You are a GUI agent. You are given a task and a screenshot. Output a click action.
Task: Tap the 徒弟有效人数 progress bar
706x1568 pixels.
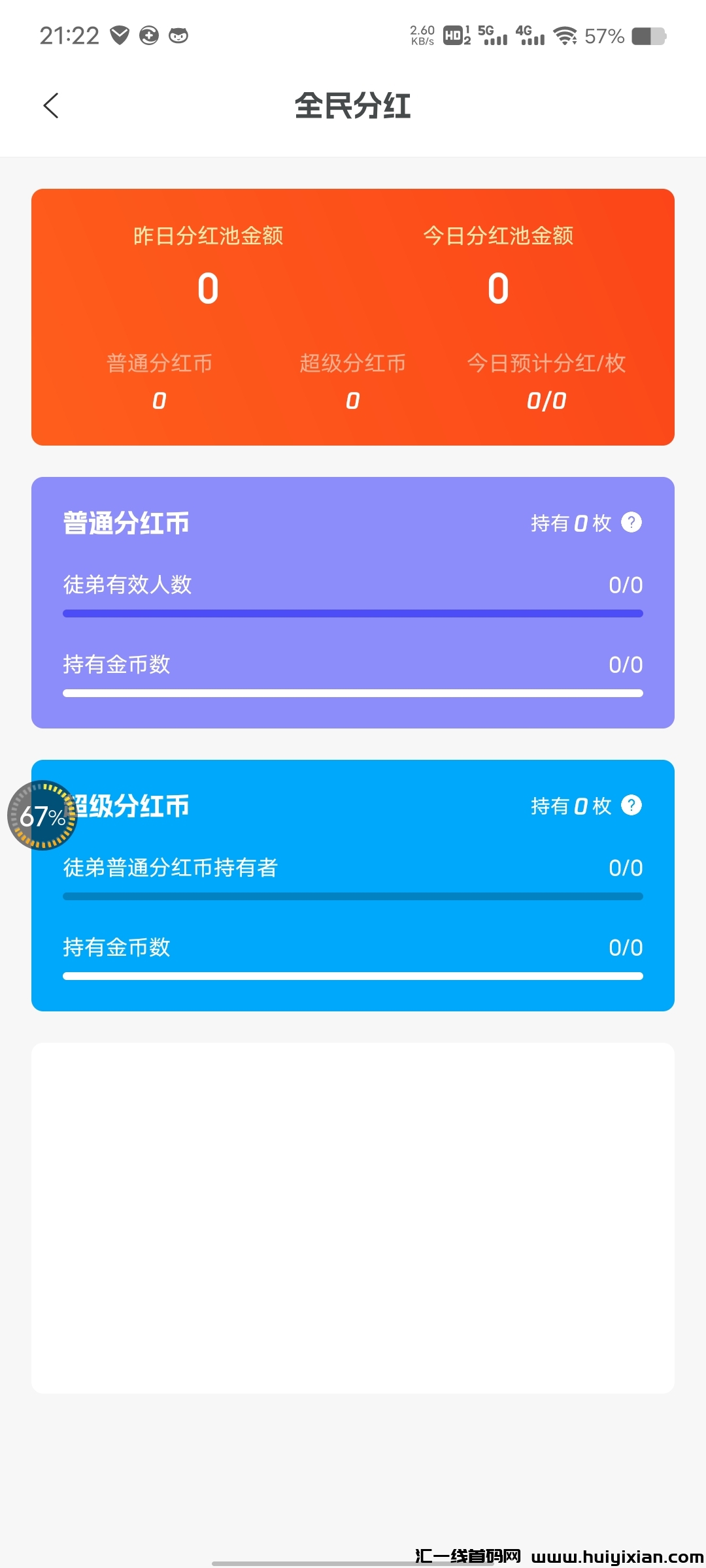tap(352, 613)
